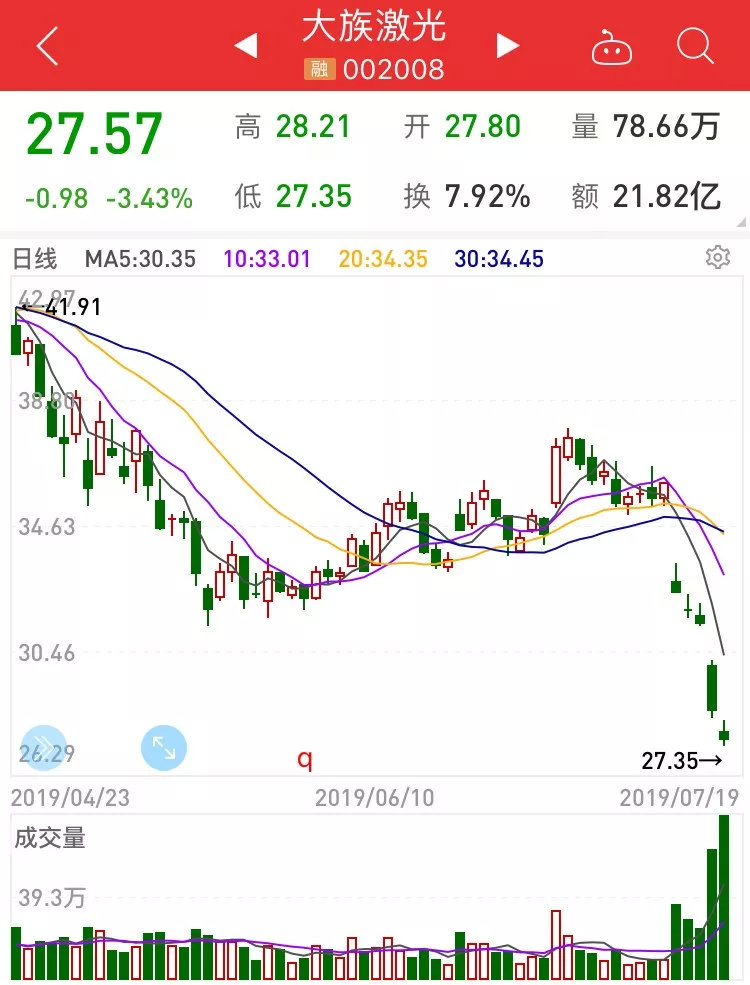This screenshot has height=985, width=750.
Task: Open stock search magnifier
Action: point(693,46)
